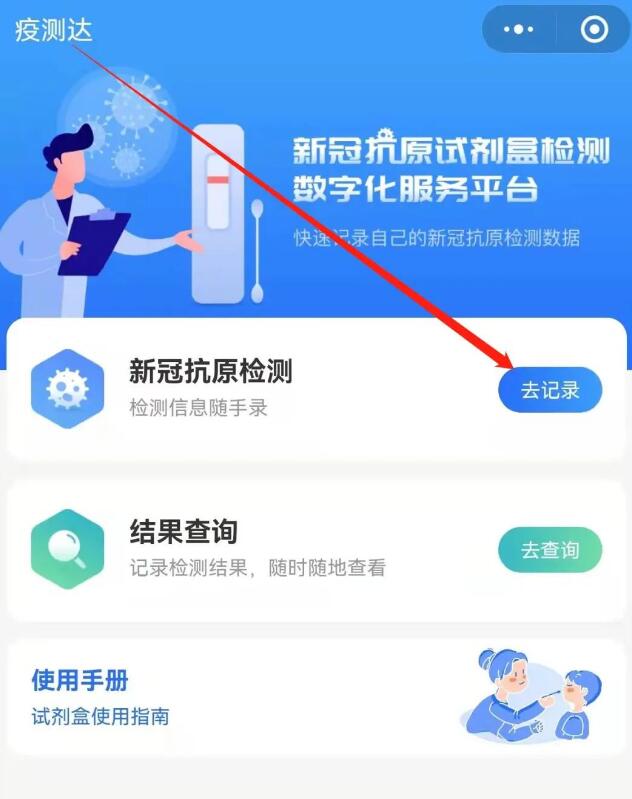Close the mini program via circle icon
The height and width of the screenshot is (799, 632).
(594, 29)
